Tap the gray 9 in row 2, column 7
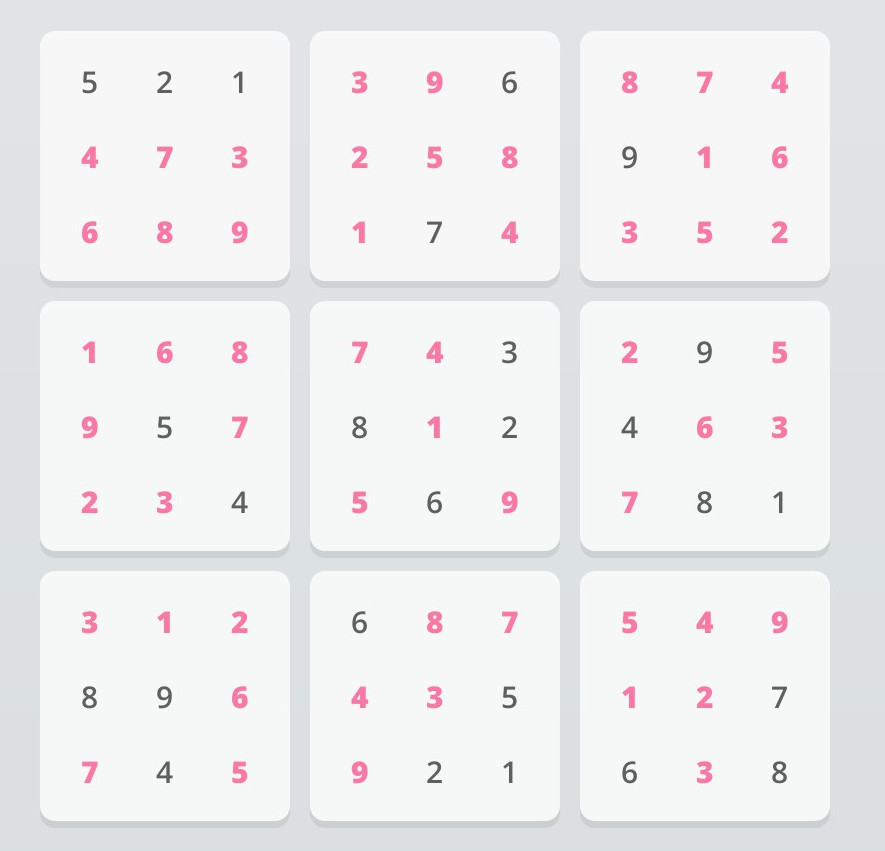The height and width of the screenshot is (851, 885). click(629, 157)
